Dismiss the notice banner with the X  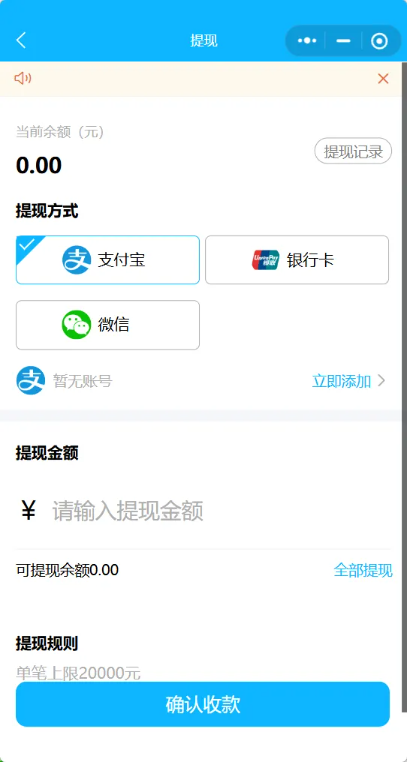(383, 79)
